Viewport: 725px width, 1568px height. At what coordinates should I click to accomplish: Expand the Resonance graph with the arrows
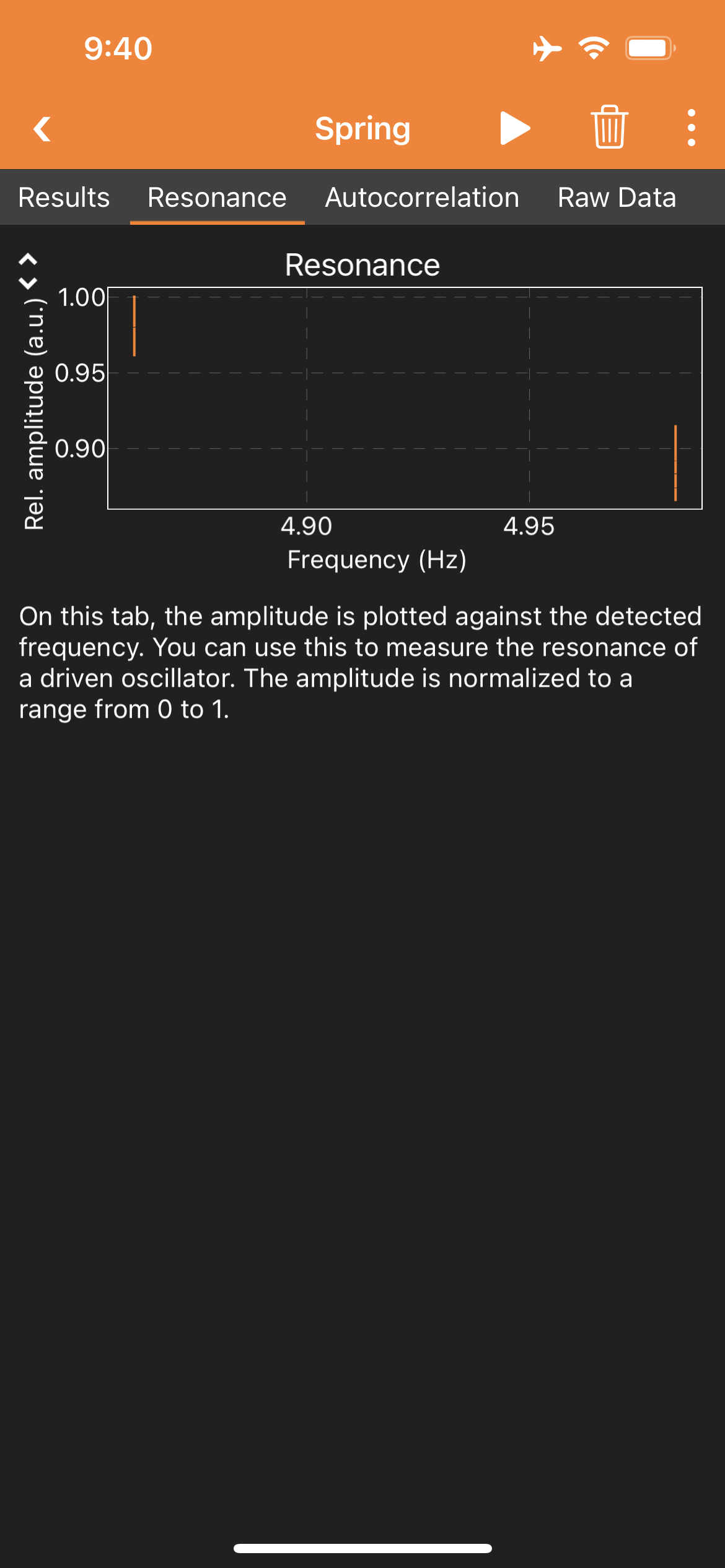(x=28, y=271)
